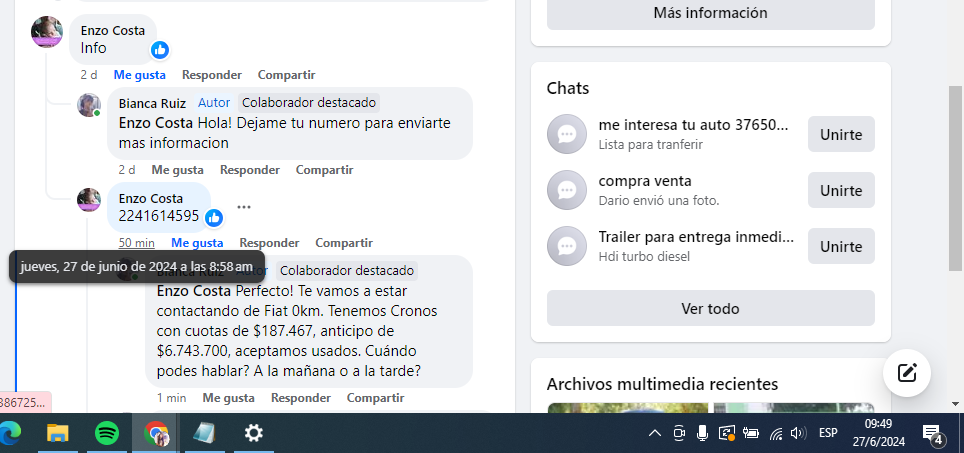Share Enzo Costa's phone number comment

[343, 243]
